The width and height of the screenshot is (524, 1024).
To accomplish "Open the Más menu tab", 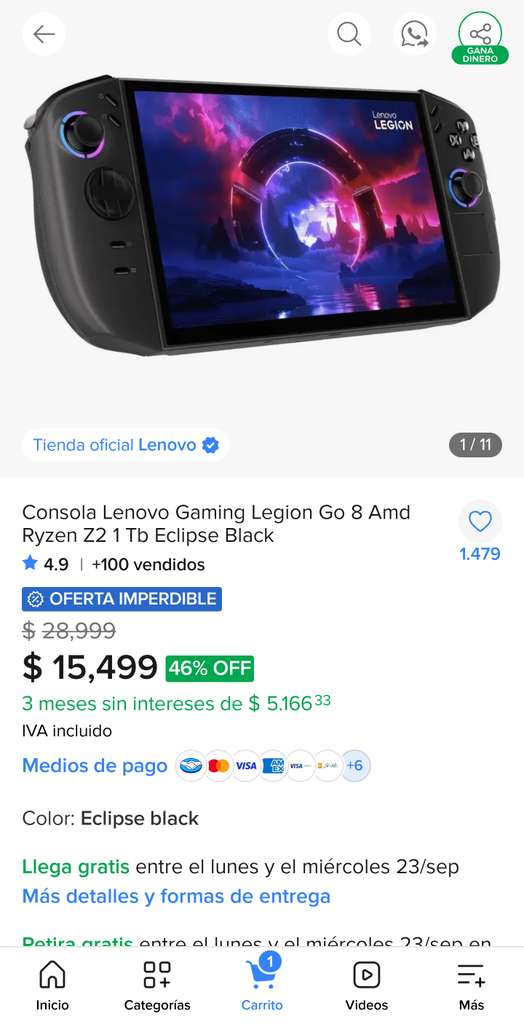I will tap(471, 986).
